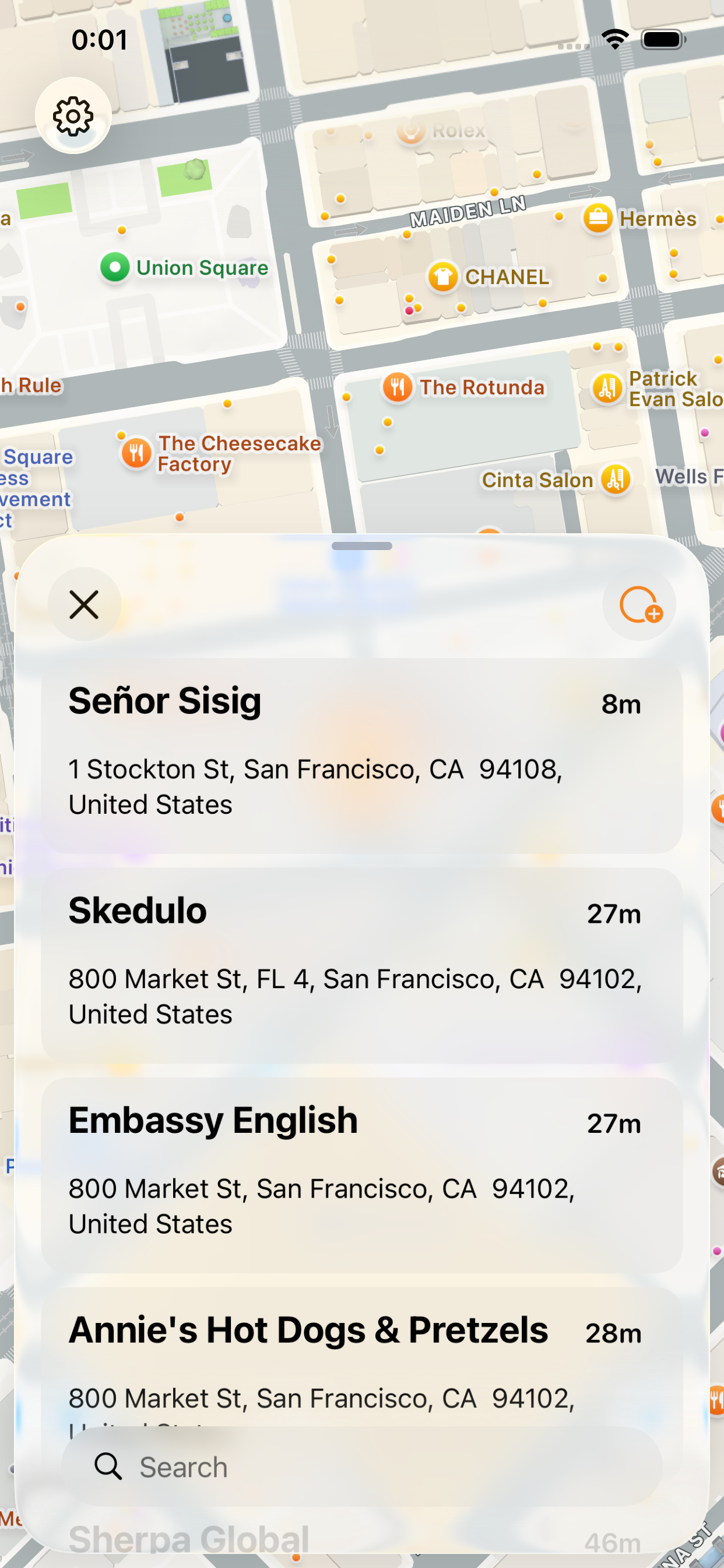This screenshot has height=1568, width=724.
Task: Tap the Search field
Action: coord(361,1467)
